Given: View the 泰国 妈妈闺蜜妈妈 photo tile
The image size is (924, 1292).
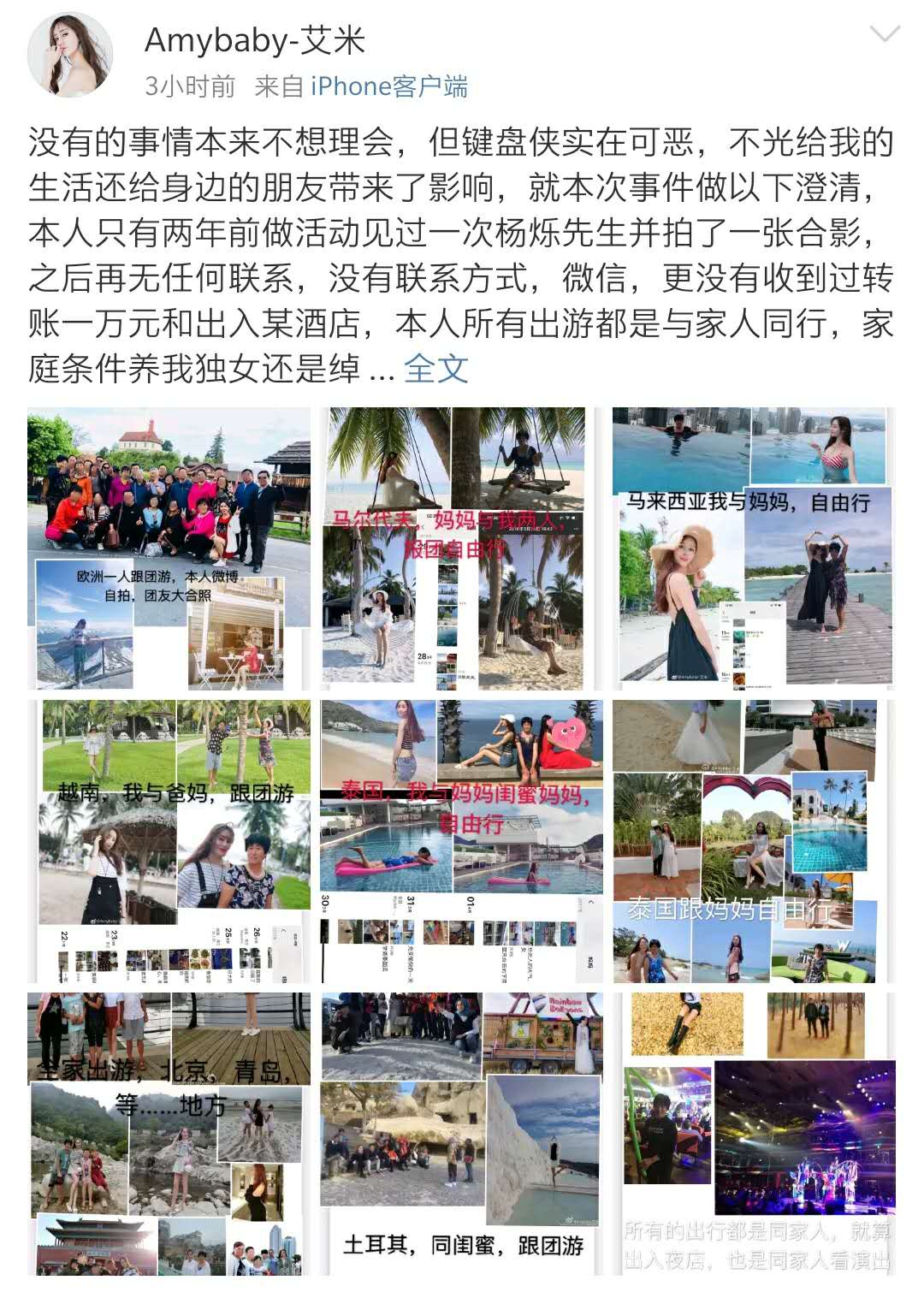Looking at the screenshot, I should 461,841.
